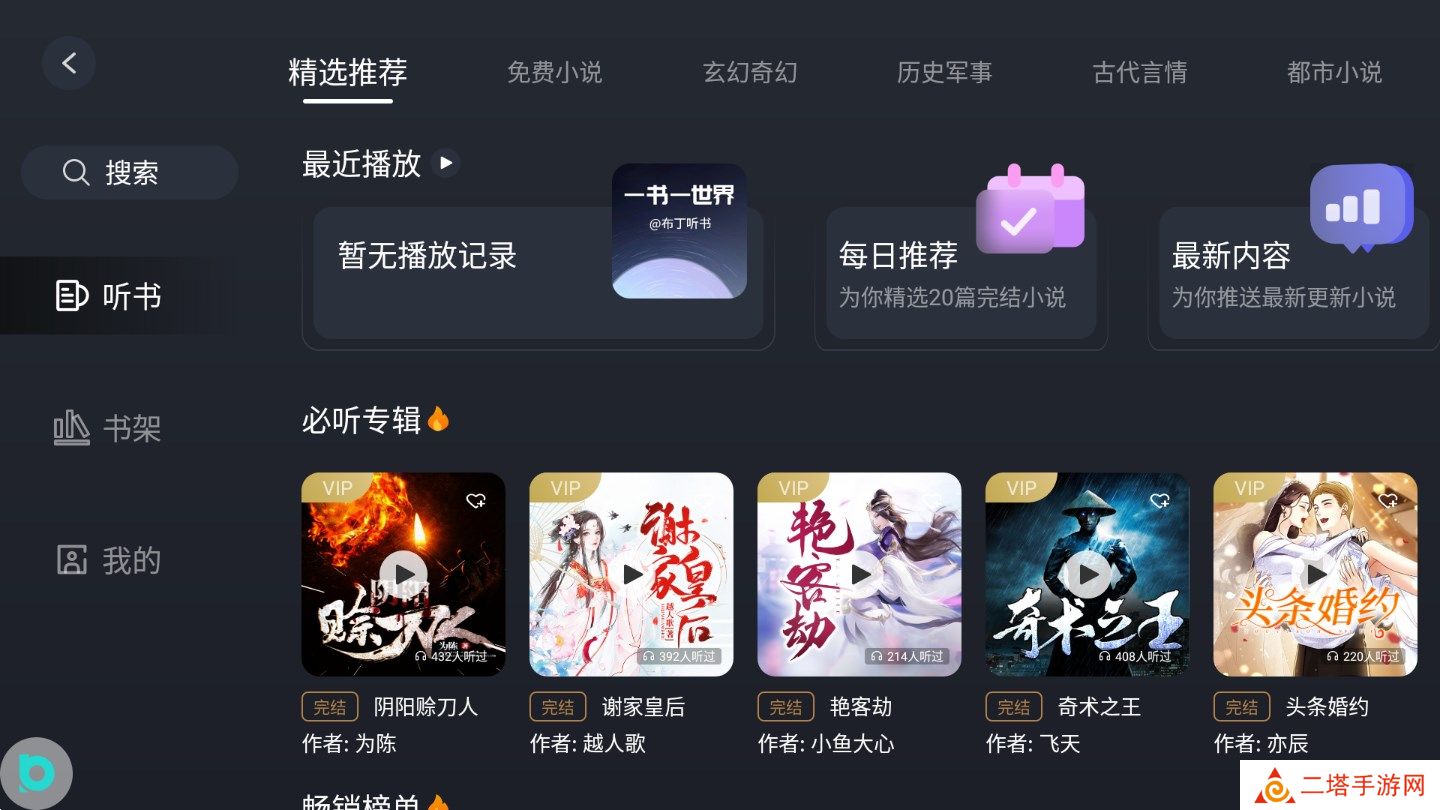The image size is (1440, 810).
Task: Switch to the 书架 sidebar tab
Action: point(107,428)
